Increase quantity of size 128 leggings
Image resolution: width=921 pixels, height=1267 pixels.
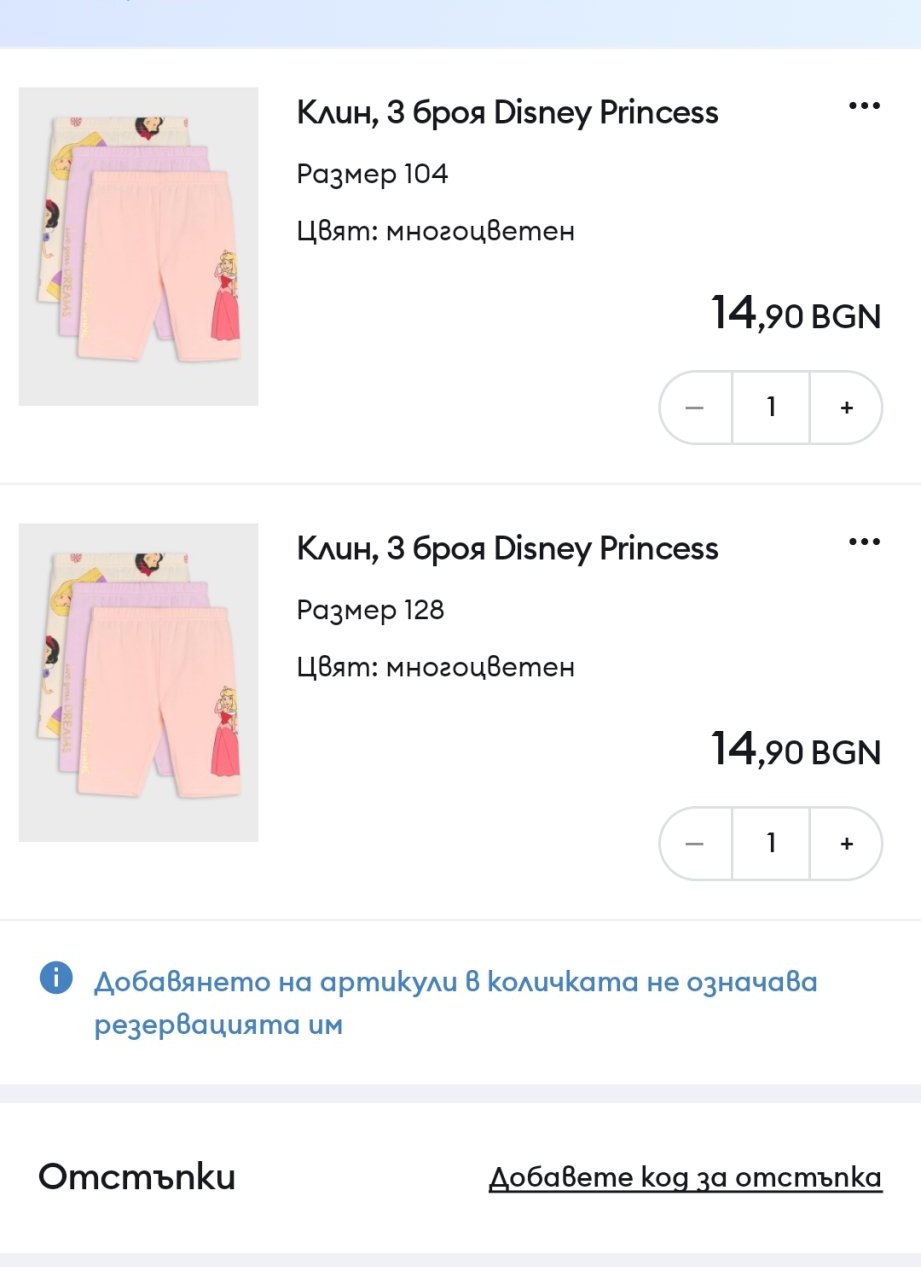[846, 844]
